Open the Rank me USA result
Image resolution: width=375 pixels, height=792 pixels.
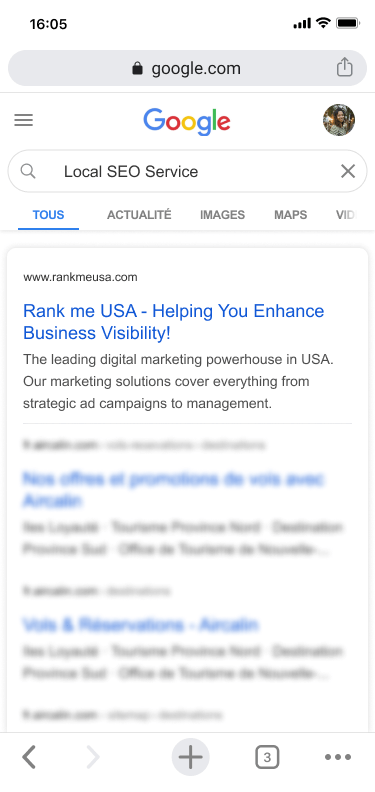(x=173, y=322)
